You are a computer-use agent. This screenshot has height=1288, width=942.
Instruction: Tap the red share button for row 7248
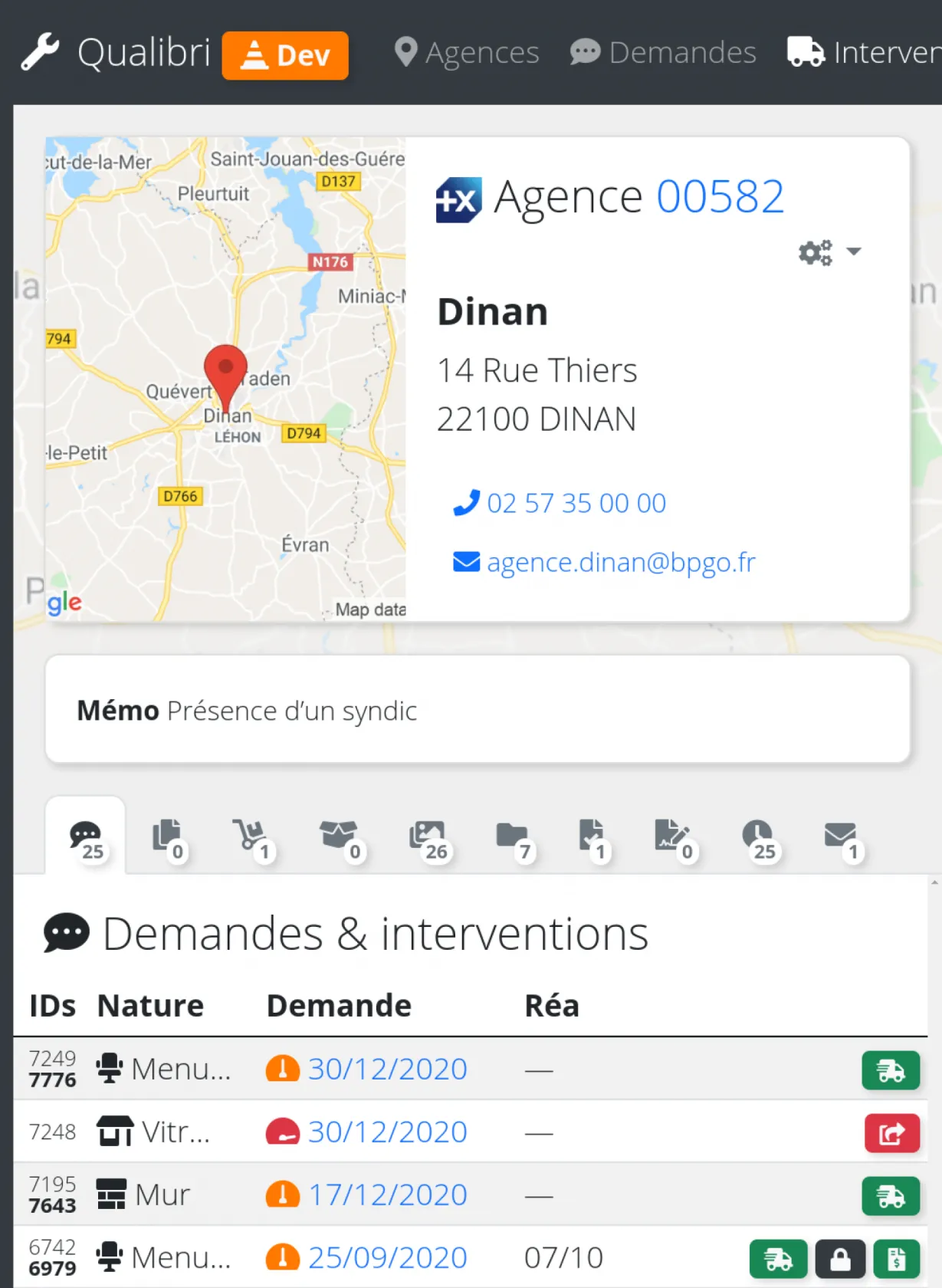coord(891,1133)
